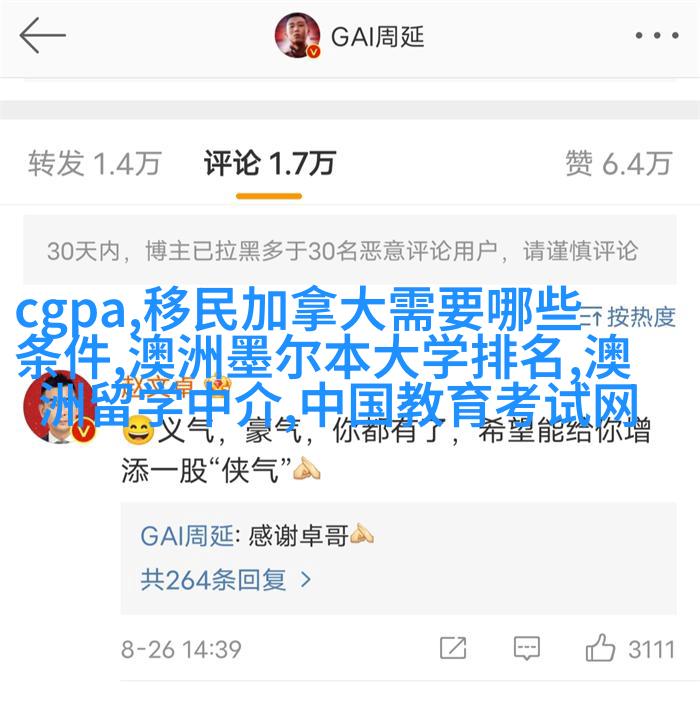Switch to the 赞 6.4万 tab

[617, 163]
